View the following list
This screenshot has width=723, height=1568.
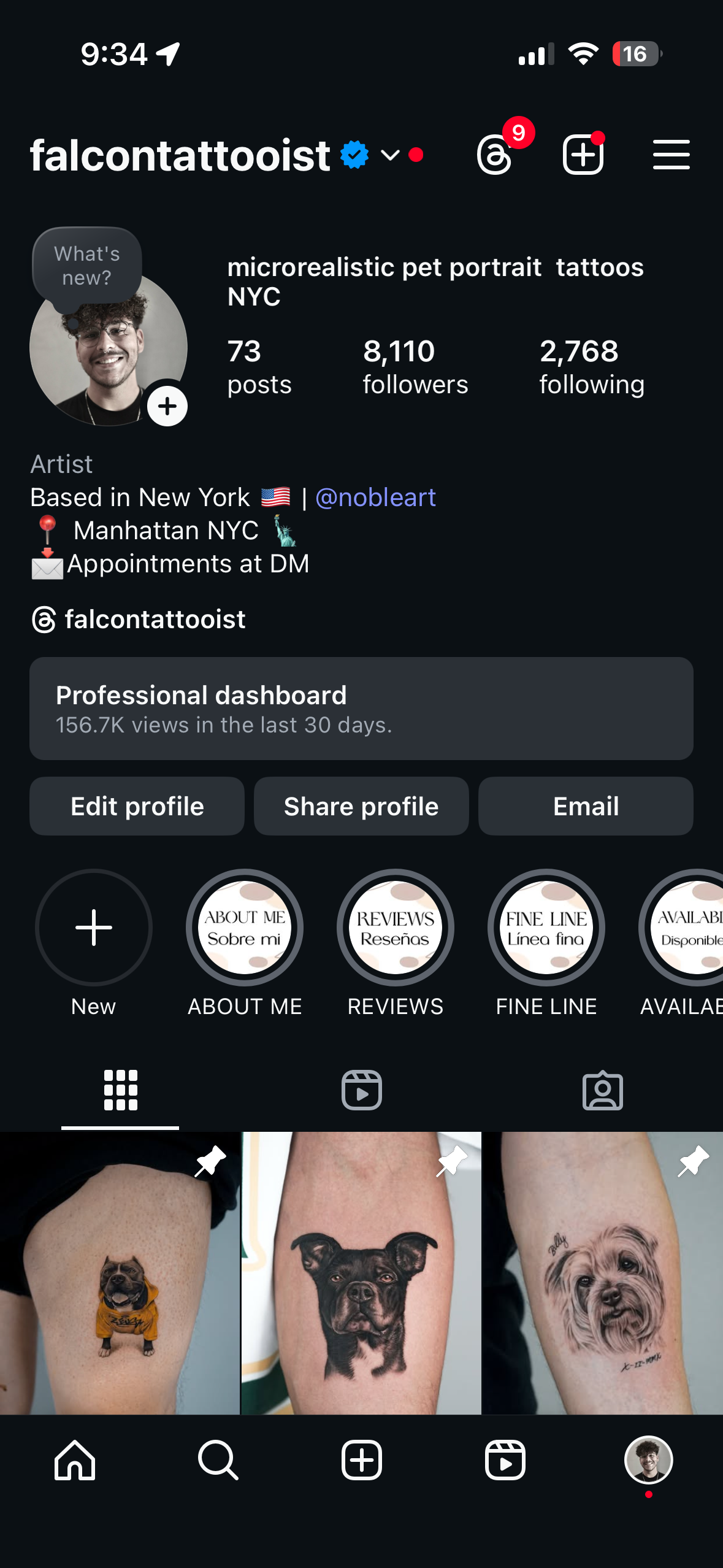(x=591, y=367)
